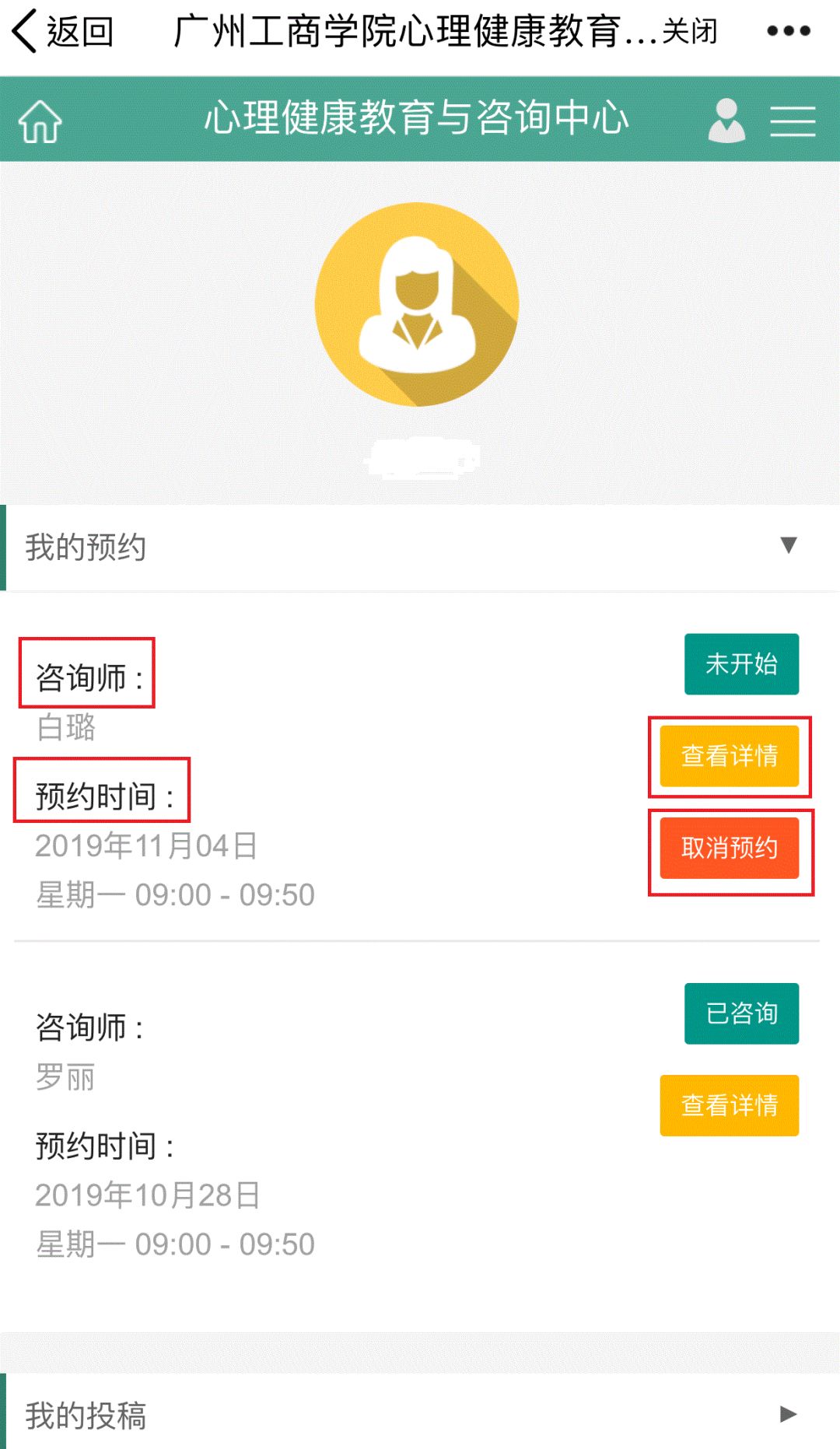Open the user profile icon
The width and height of the screenshot is (840, 1449).
point(726,120)
